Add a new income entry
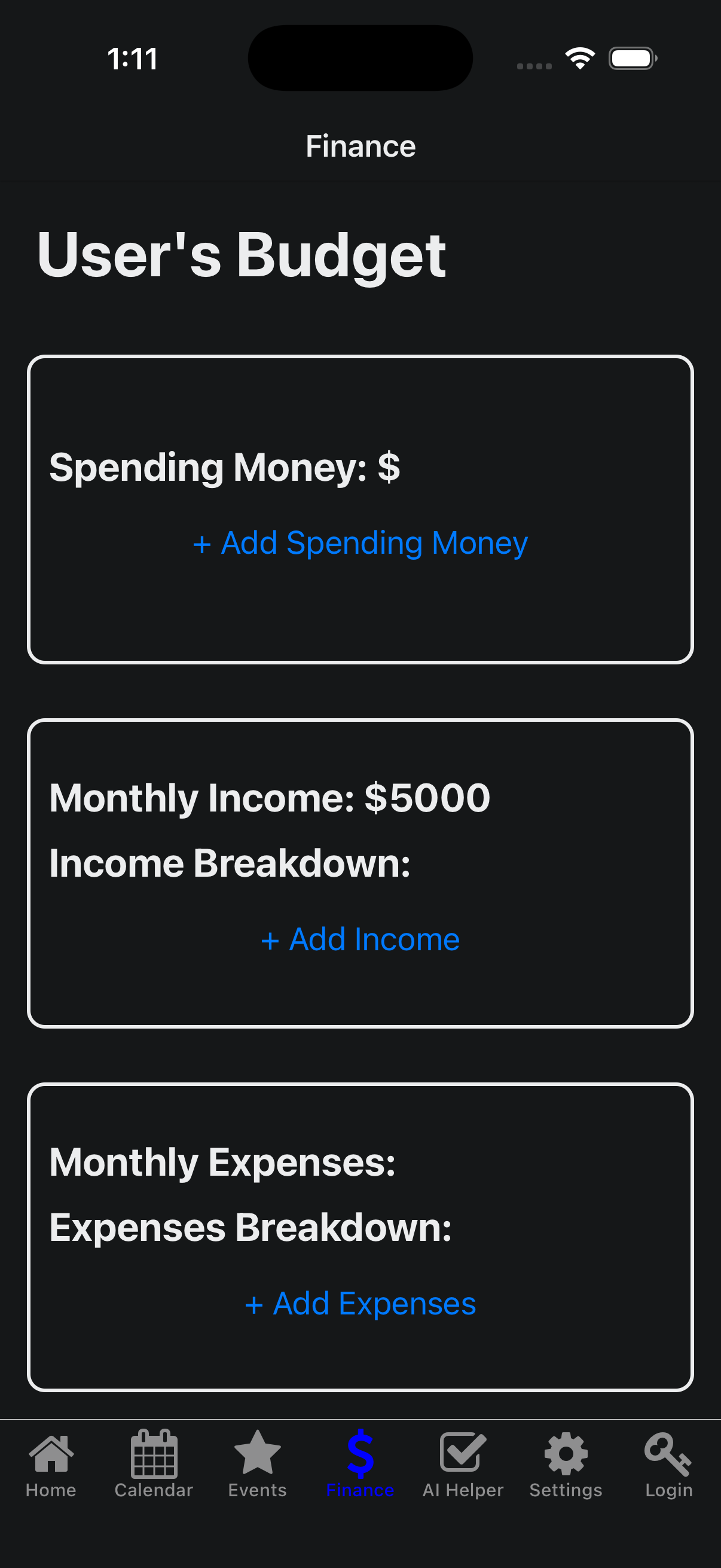The image size is (721, 1568). coord(360,939)
